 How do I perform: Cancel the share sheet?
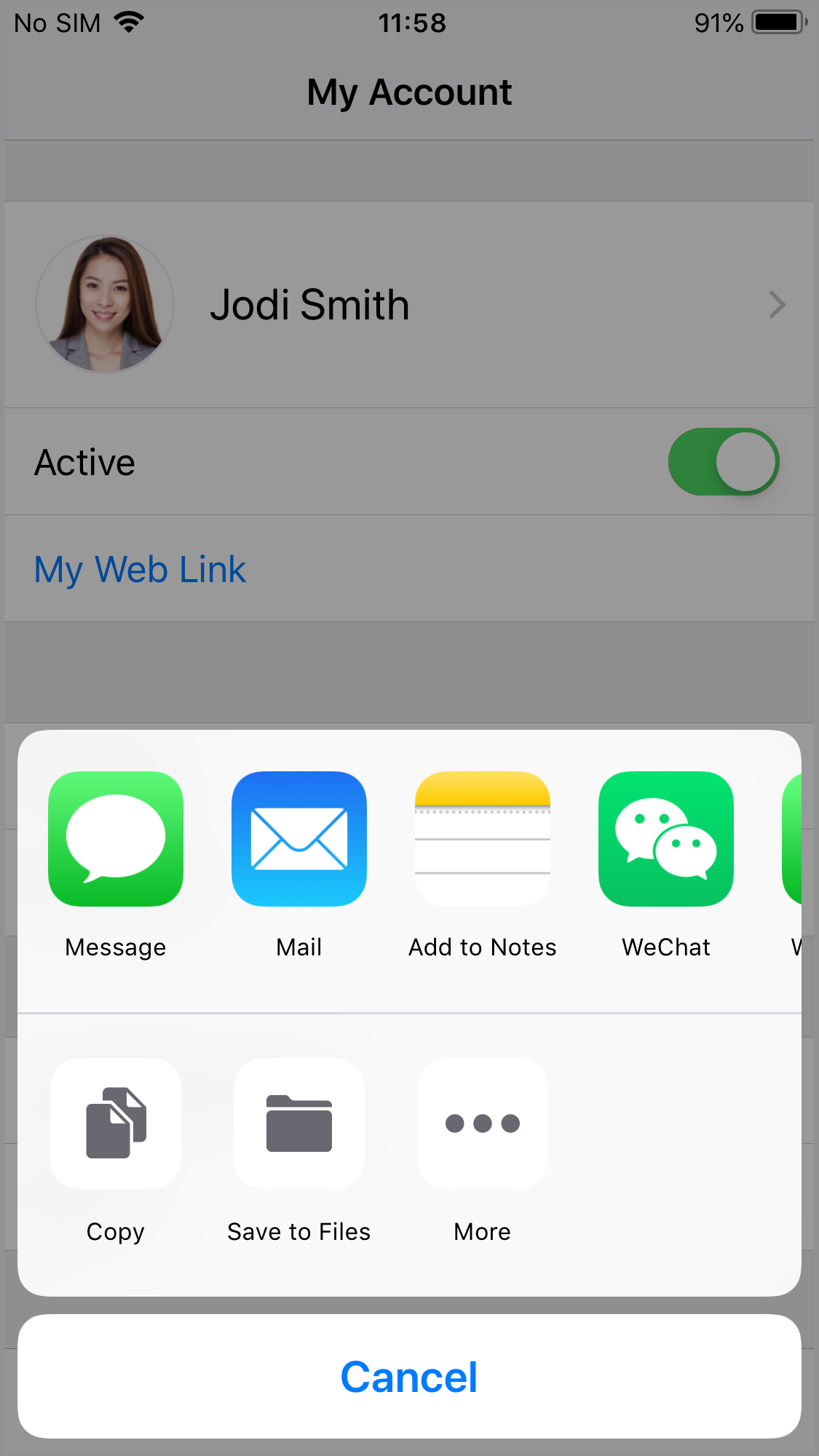409,1376
